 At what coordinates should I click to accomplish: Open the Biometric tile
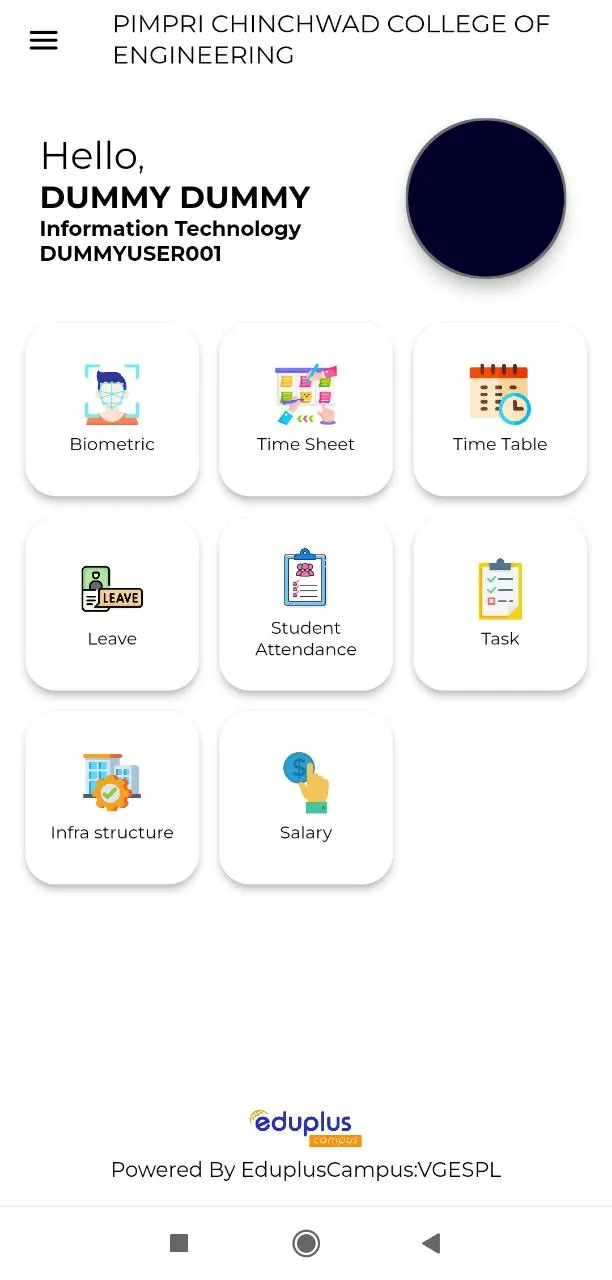click(112, 409)
